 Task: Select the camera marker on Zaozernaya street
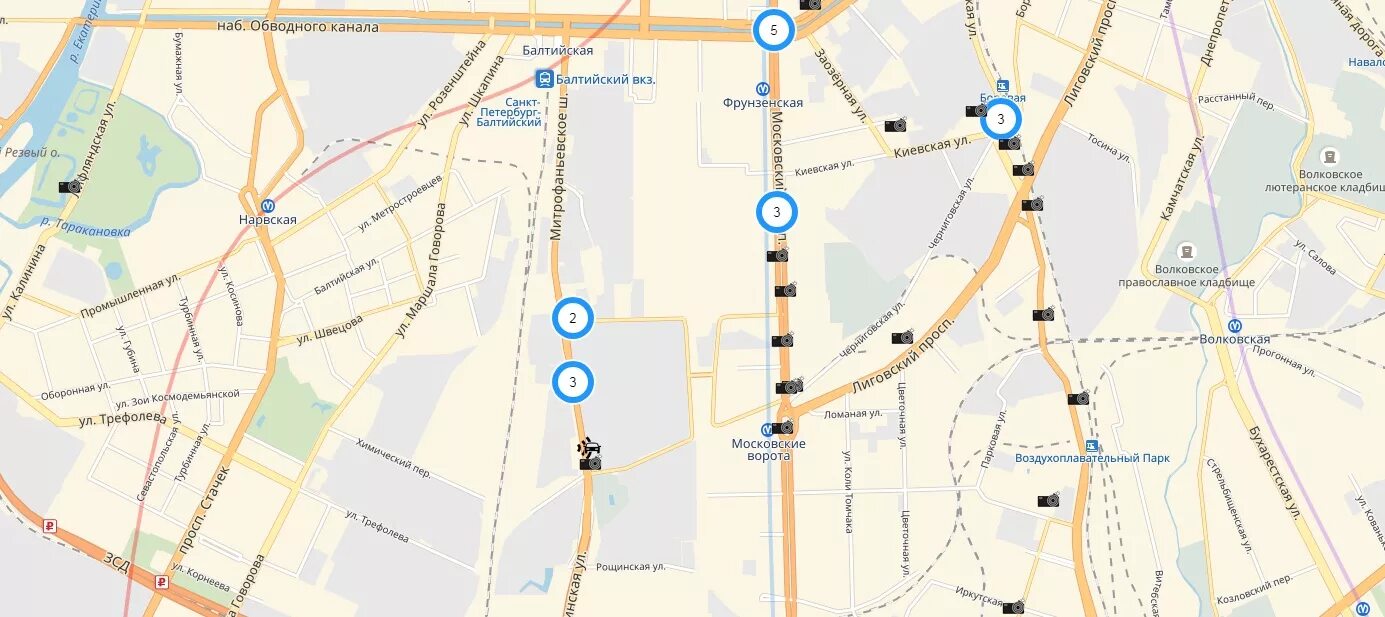[x=895, y=126]
